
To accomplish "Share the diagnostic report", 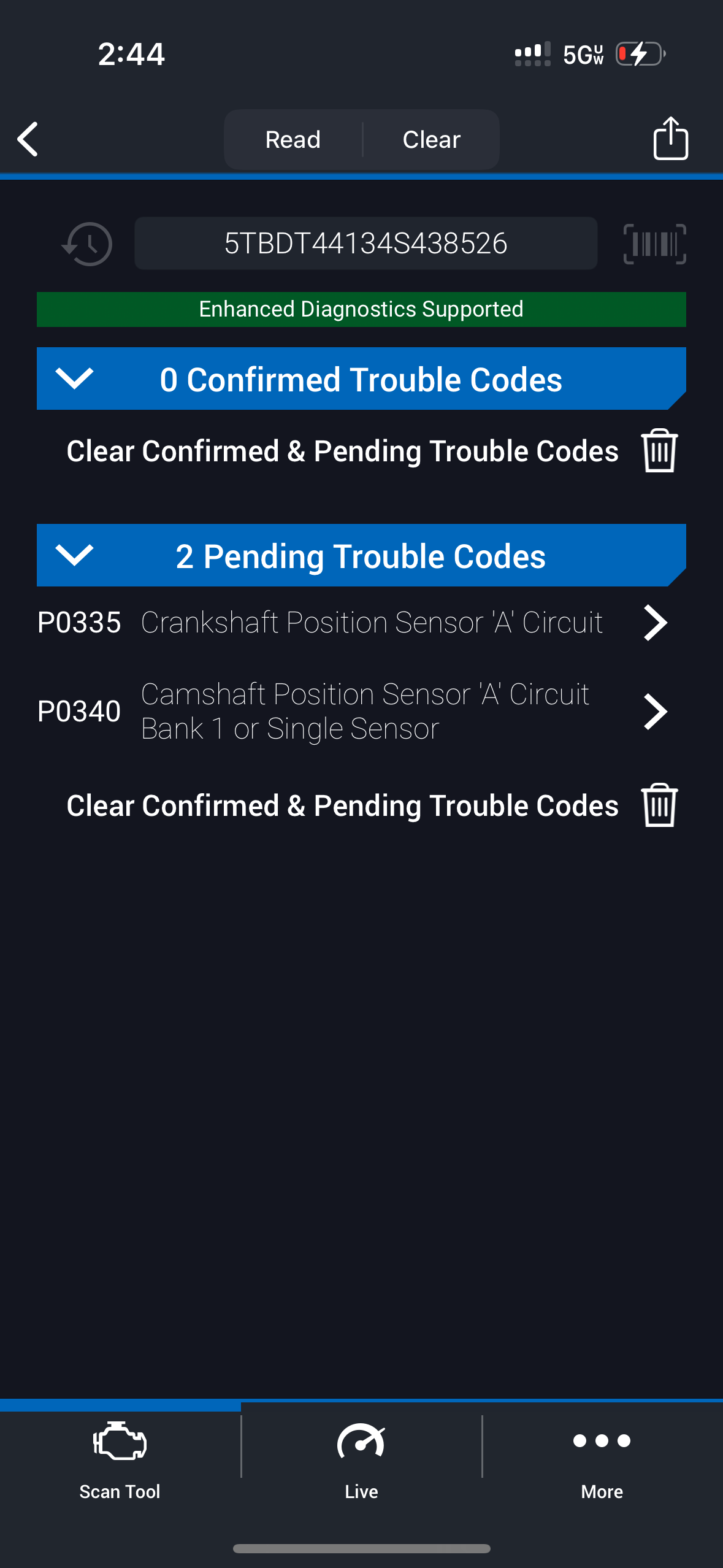I will tap(670, 139).
